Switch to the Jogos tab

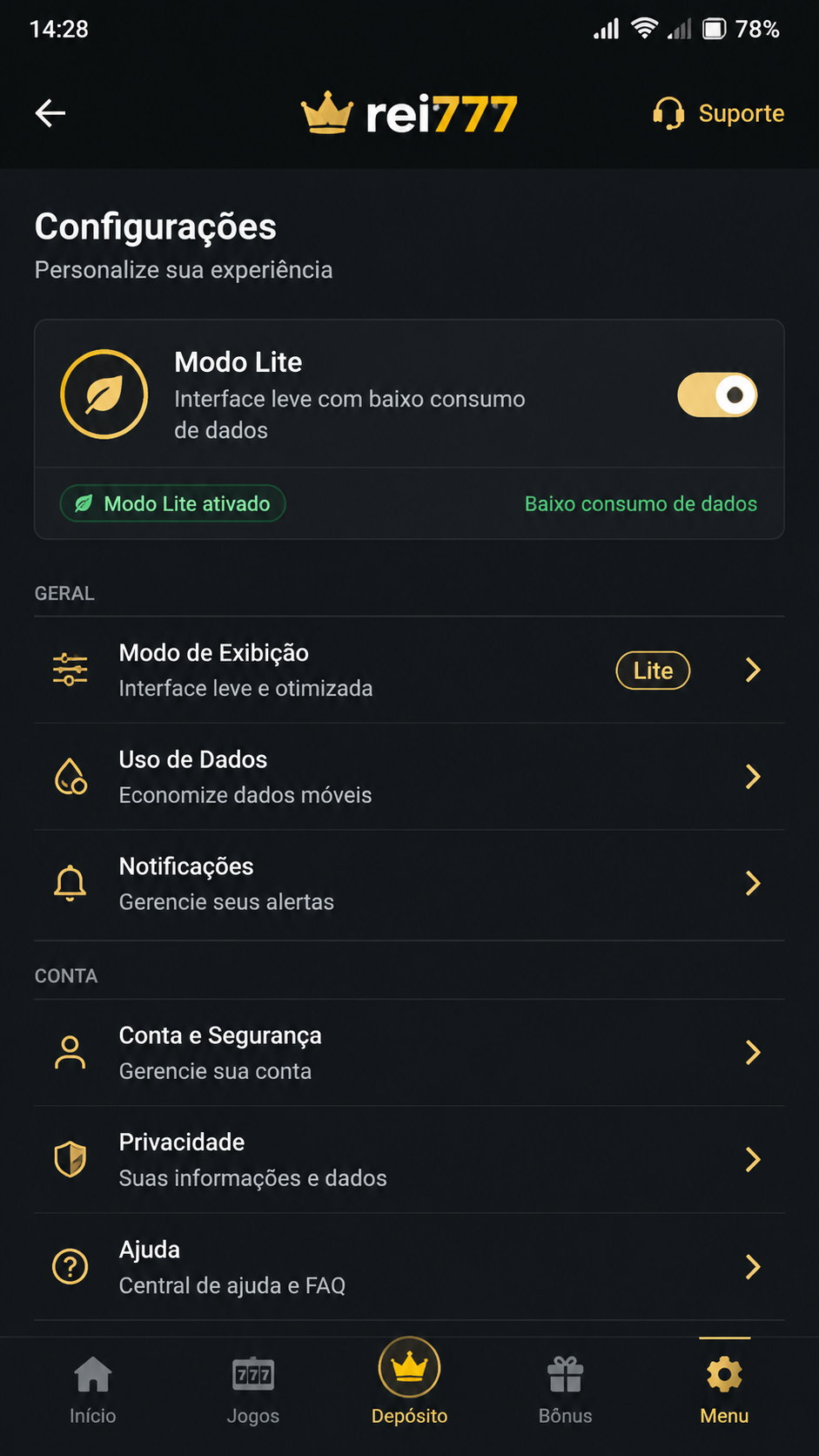tap(253, 1391)
